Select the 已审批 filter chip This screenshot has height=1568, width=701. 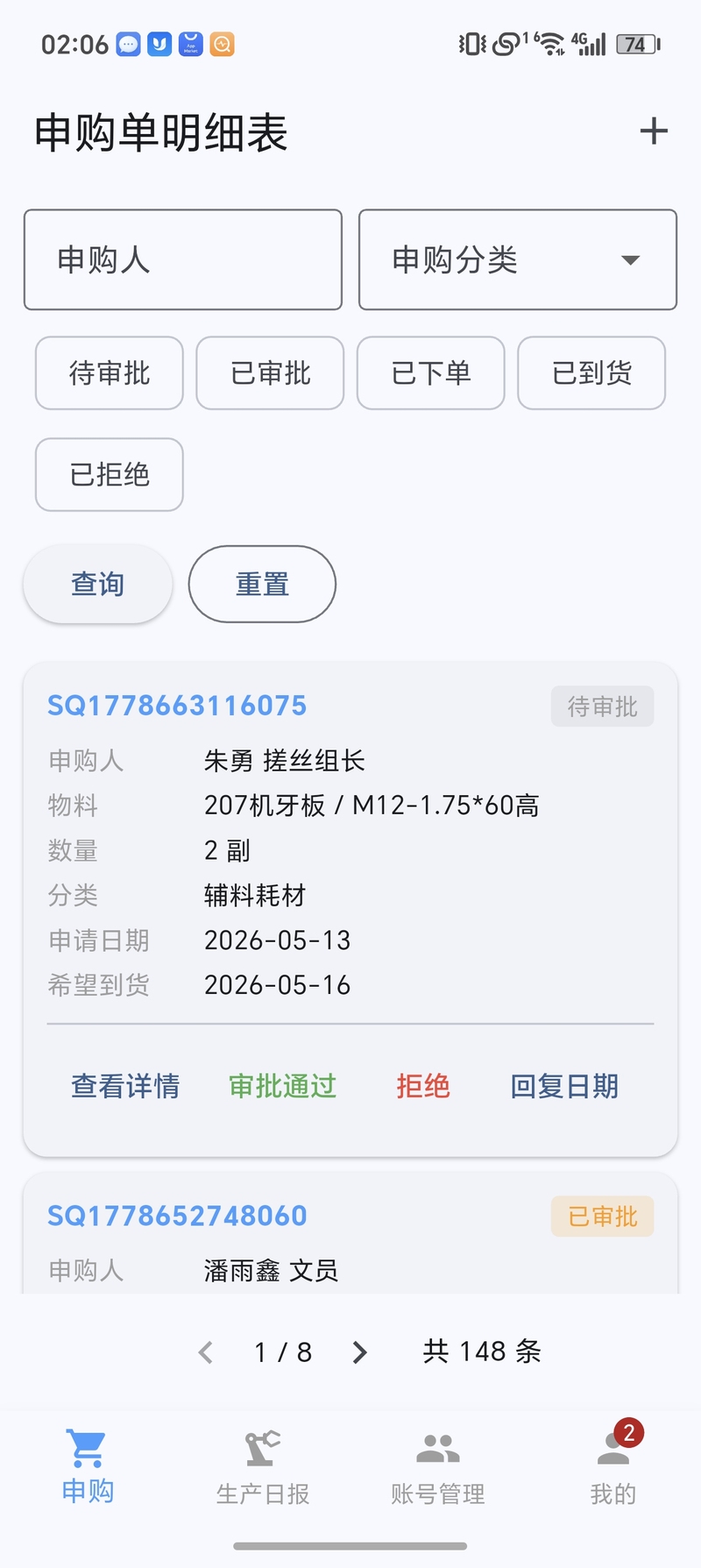point(270,373)
